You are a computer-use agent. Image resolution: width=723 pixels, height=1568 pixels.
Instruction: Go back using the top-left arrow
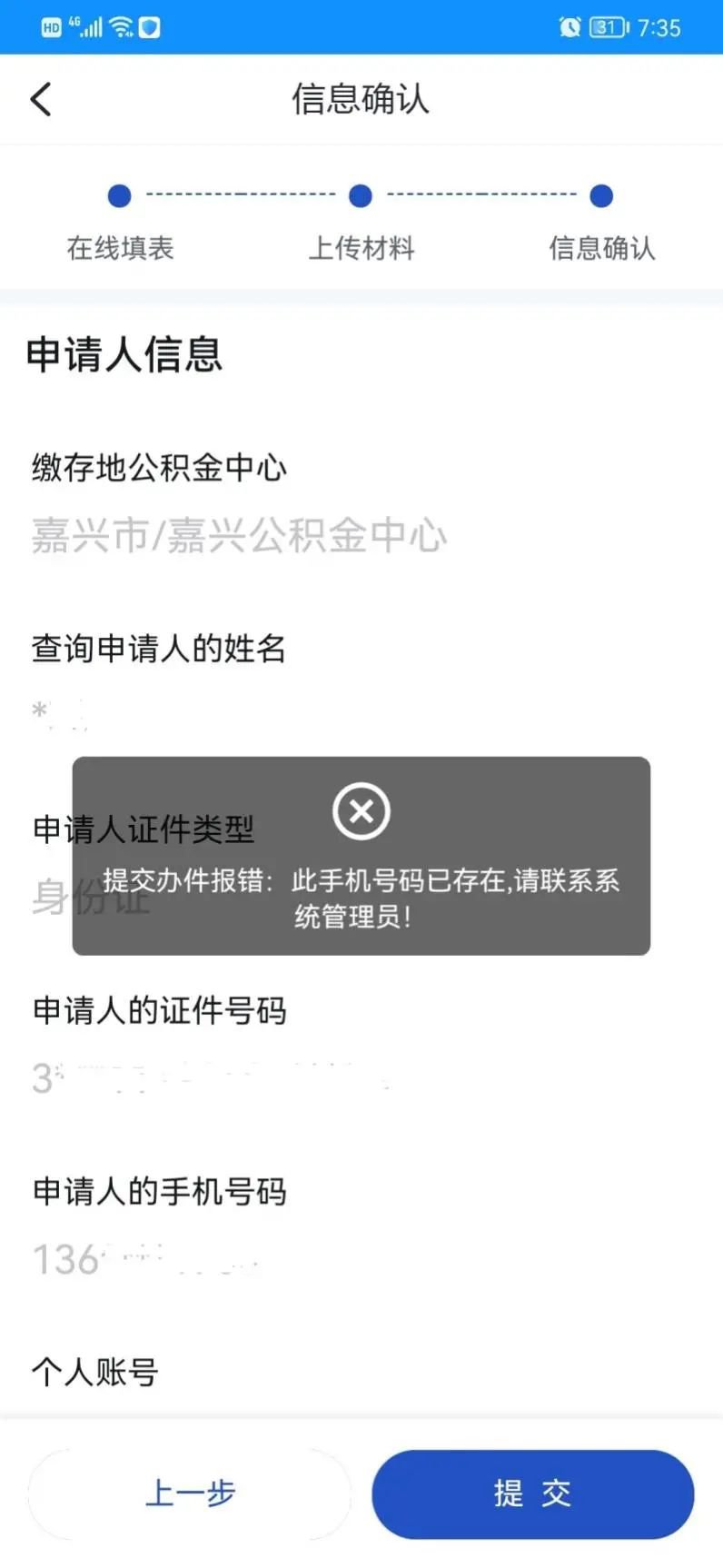pos(41,99)
